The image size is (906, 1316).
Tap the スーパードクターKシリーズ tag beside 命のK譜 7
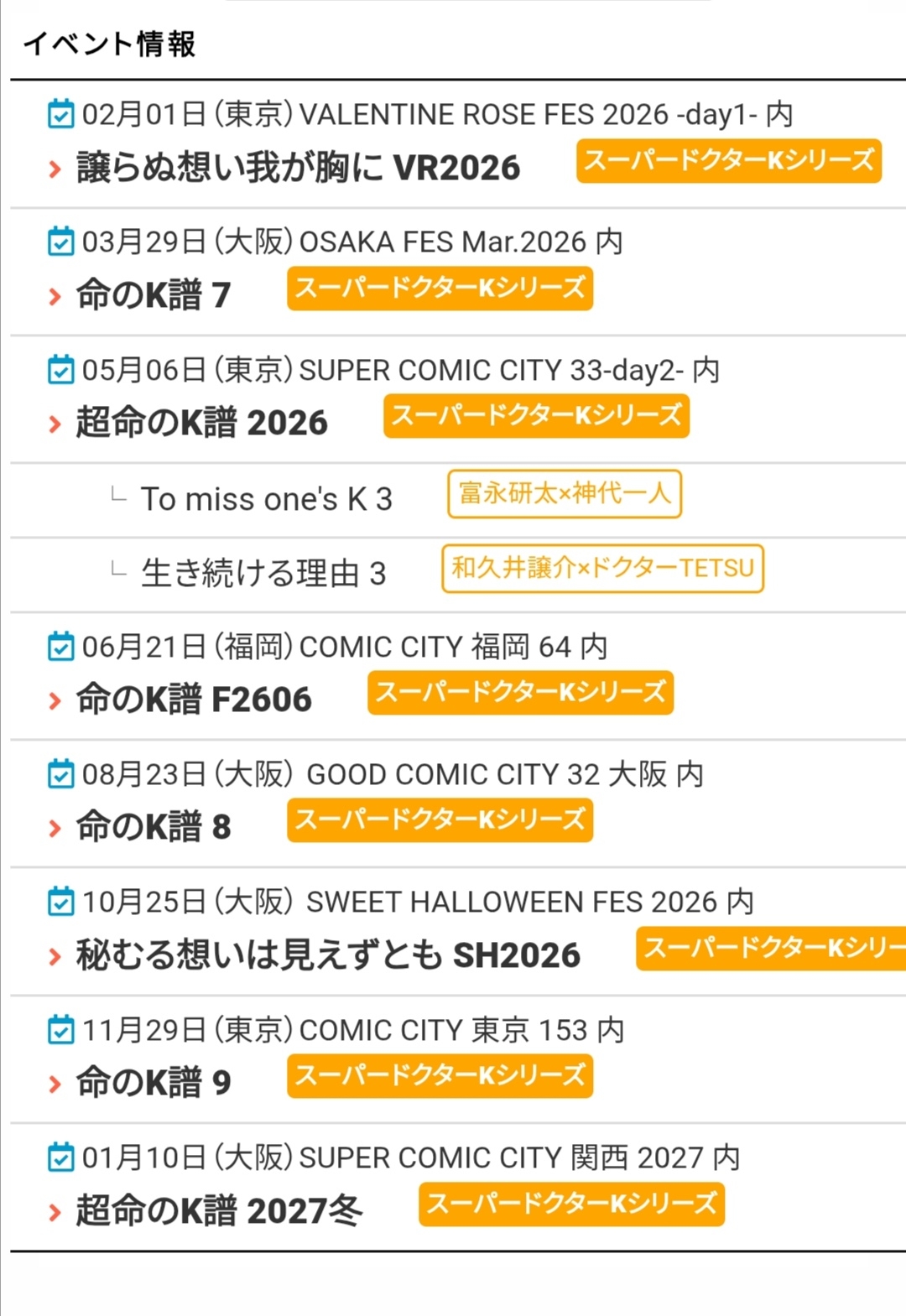tap(440, 289)
